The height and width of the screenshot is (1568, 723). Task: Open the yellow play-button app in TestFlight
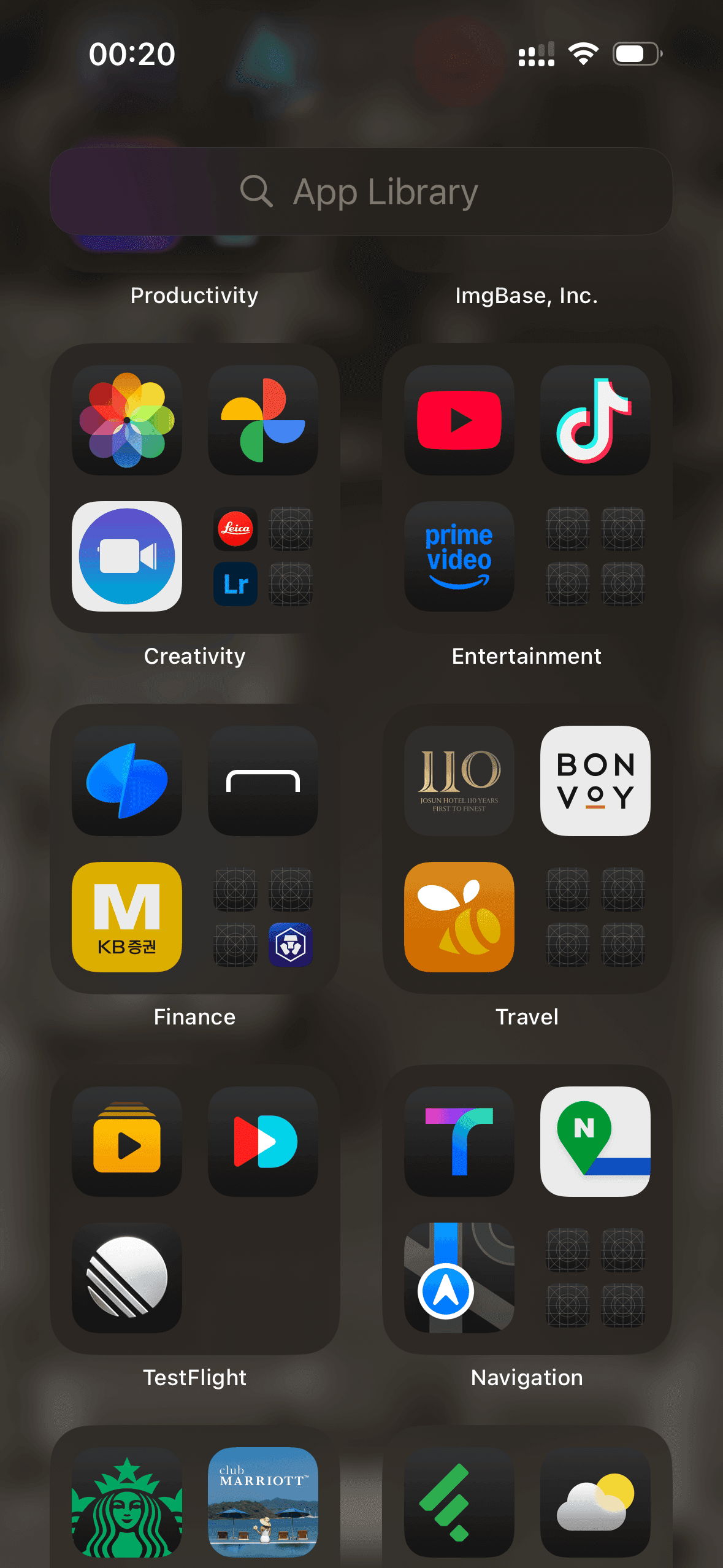tap(127, 1142)
